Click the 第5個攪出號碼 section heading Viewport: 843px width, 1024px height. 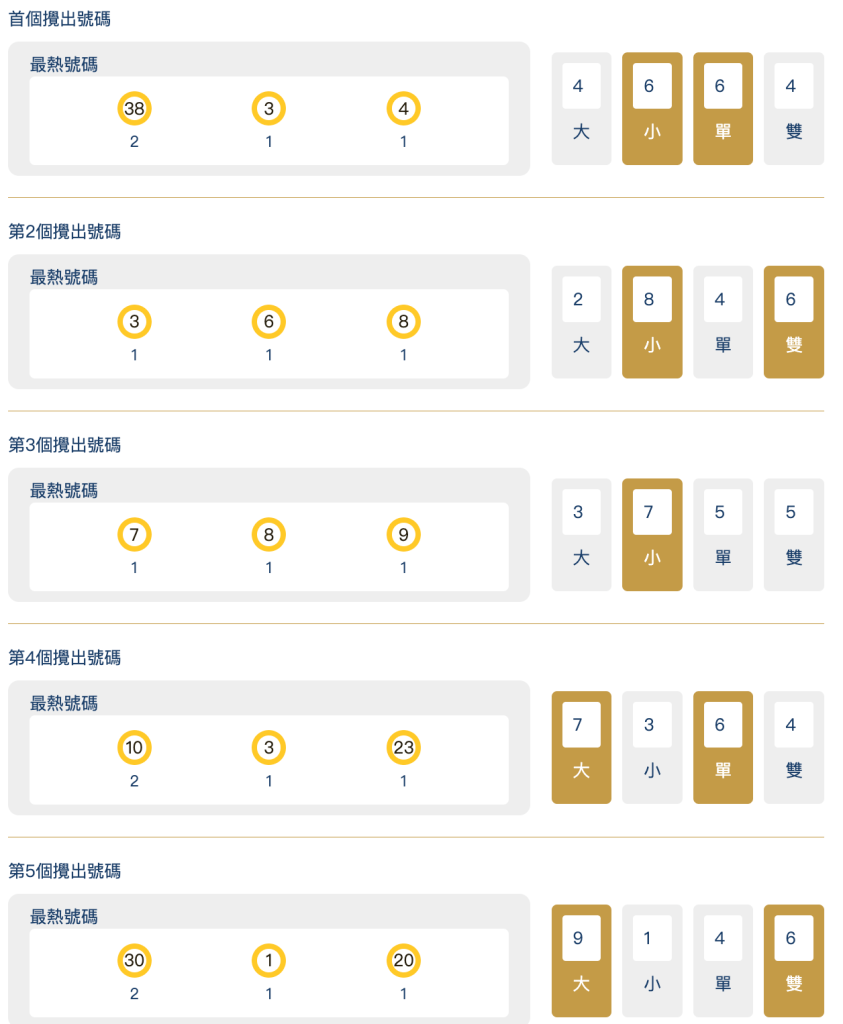pos(65,871)
